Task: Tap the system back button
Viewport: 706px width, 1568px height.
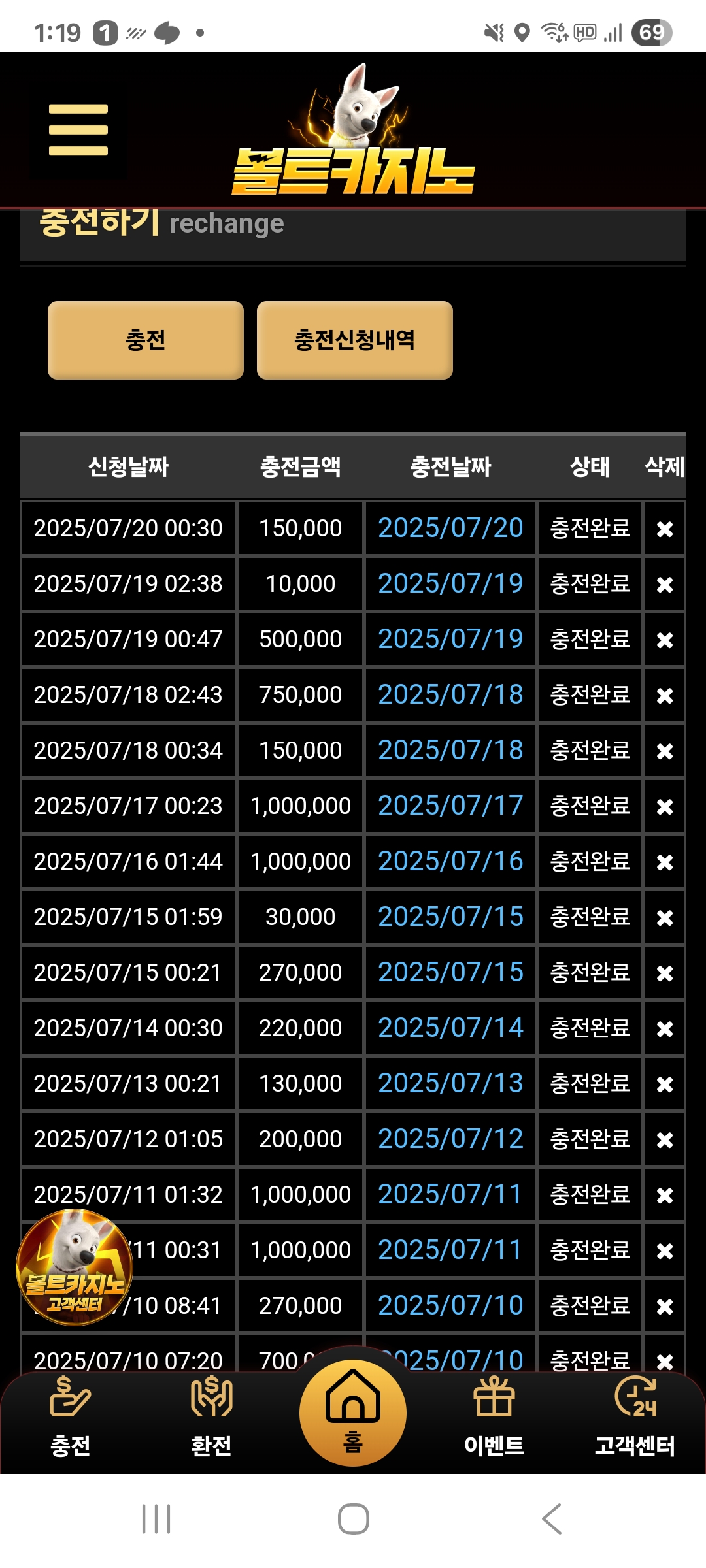Action: 551,1518
